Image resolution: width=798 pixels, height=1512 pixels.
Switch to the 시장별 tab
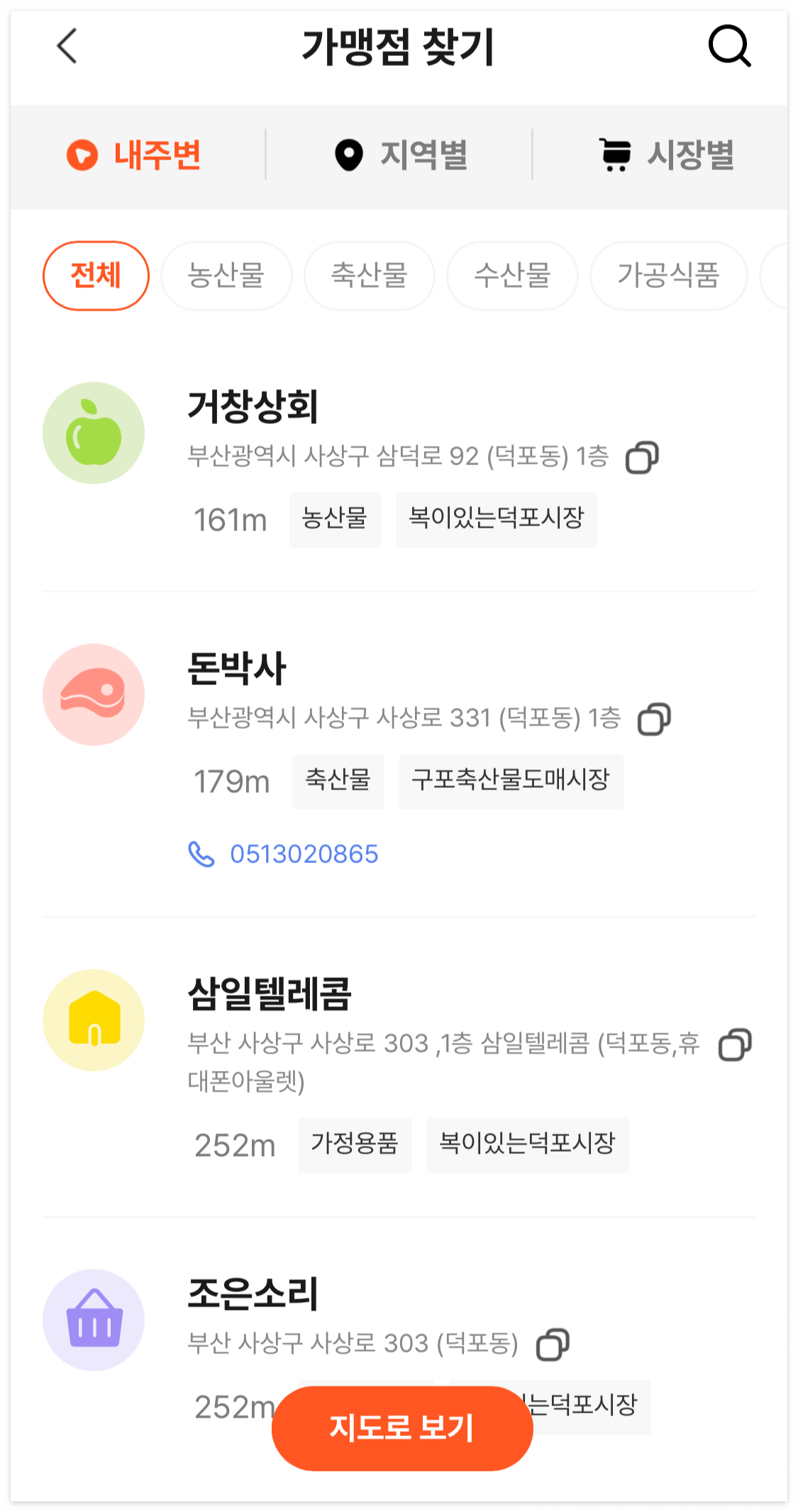(667, 155)
